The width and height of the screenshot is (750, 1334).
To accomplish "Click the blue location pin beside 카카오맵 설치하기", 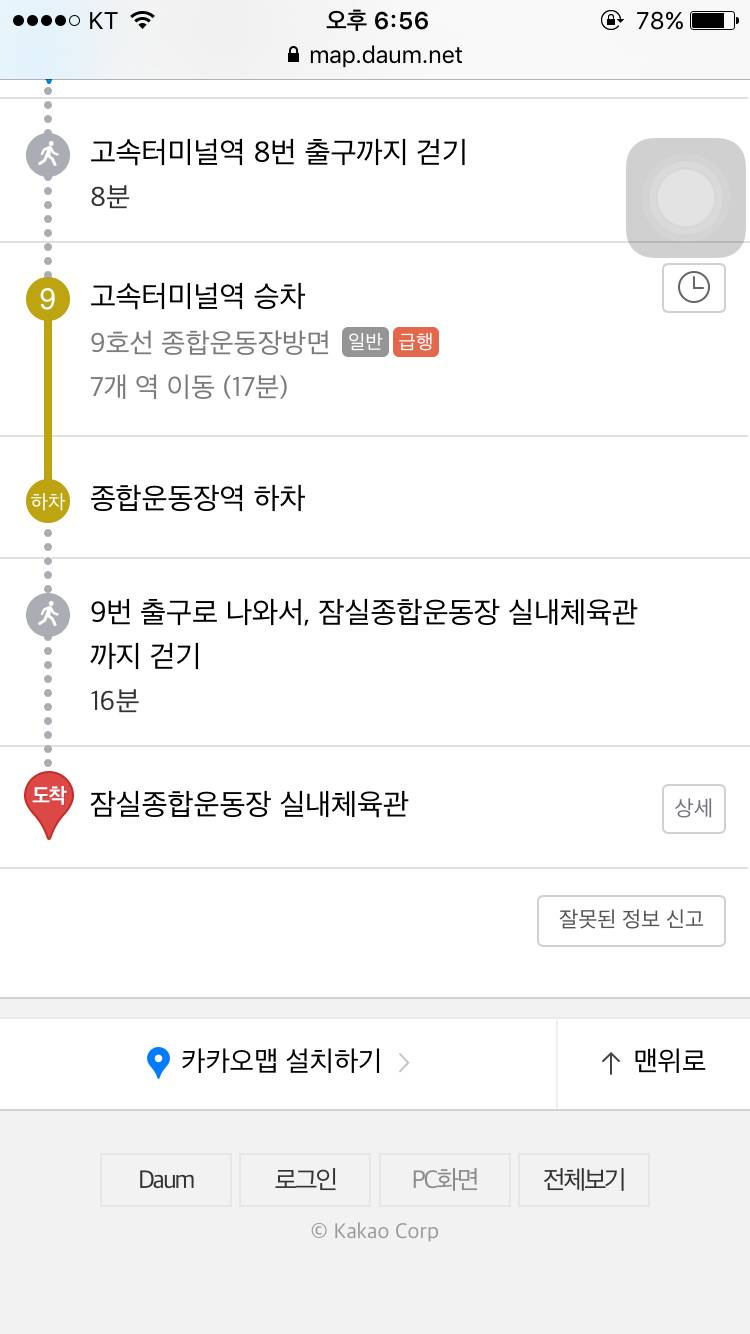I will tap(156, 1064).
